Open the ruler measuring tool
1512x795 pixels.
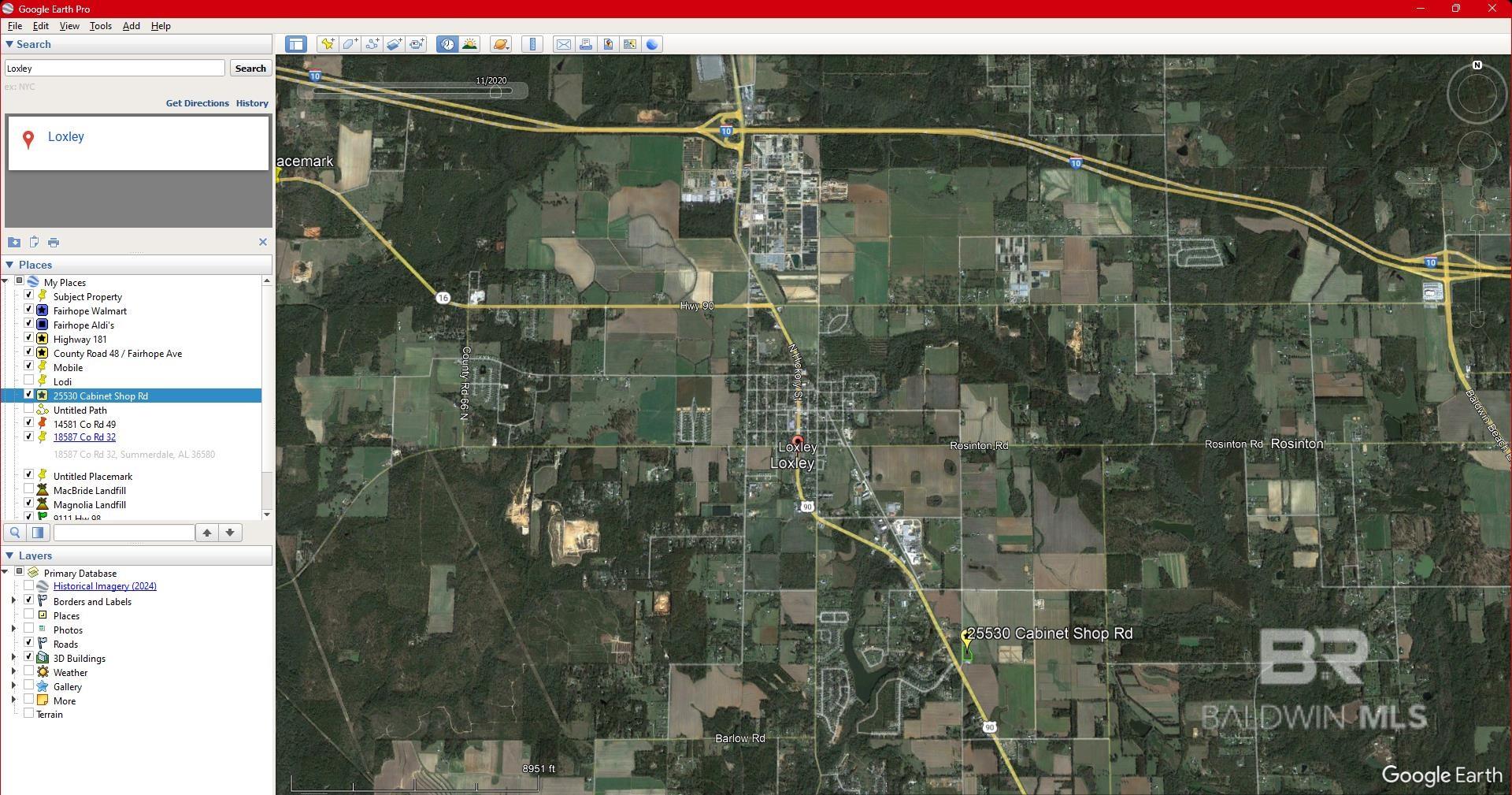532,44
